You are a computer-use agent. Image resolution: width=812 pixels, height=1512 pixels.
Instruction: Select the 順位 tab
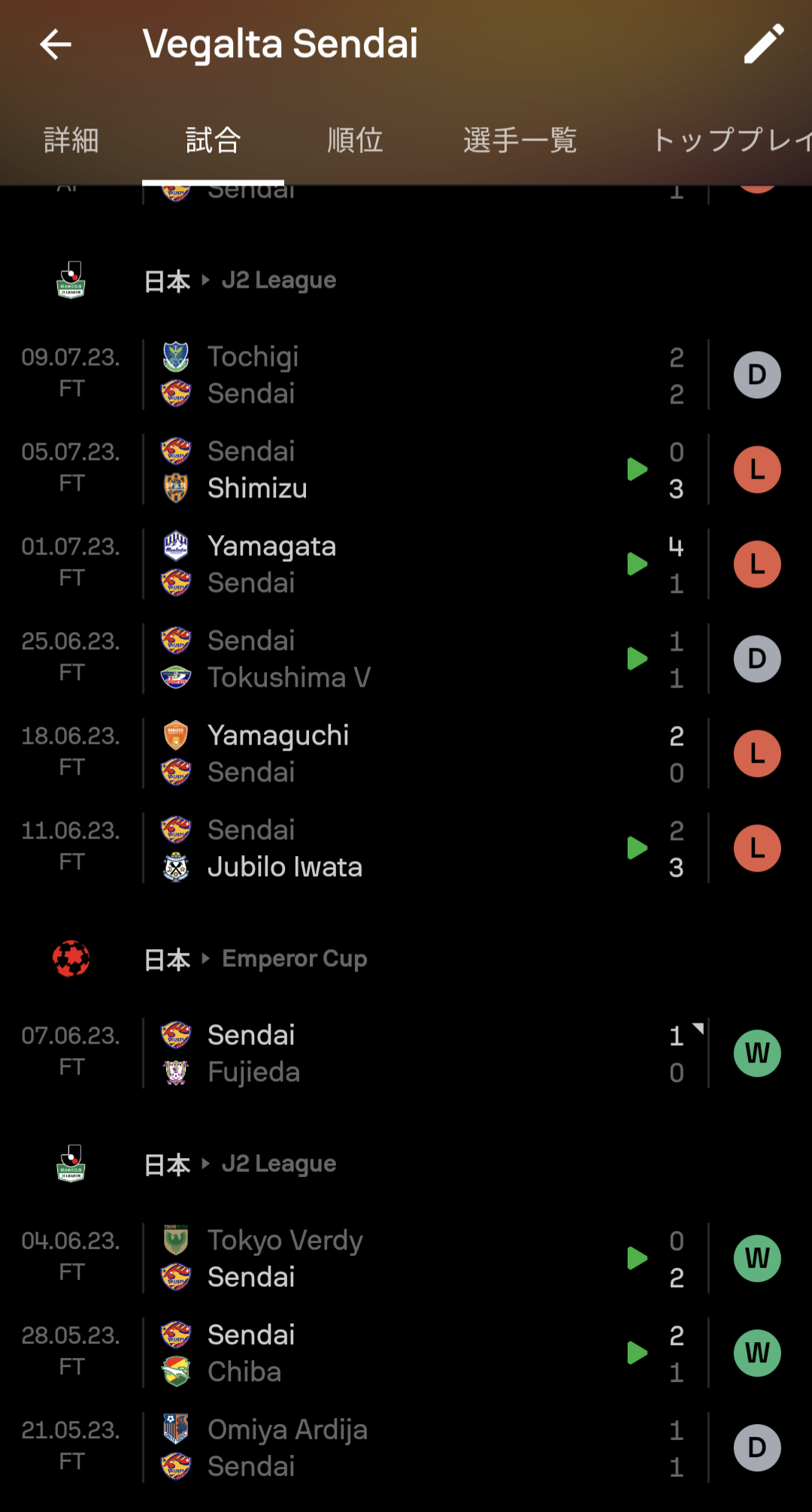point(355,141)
